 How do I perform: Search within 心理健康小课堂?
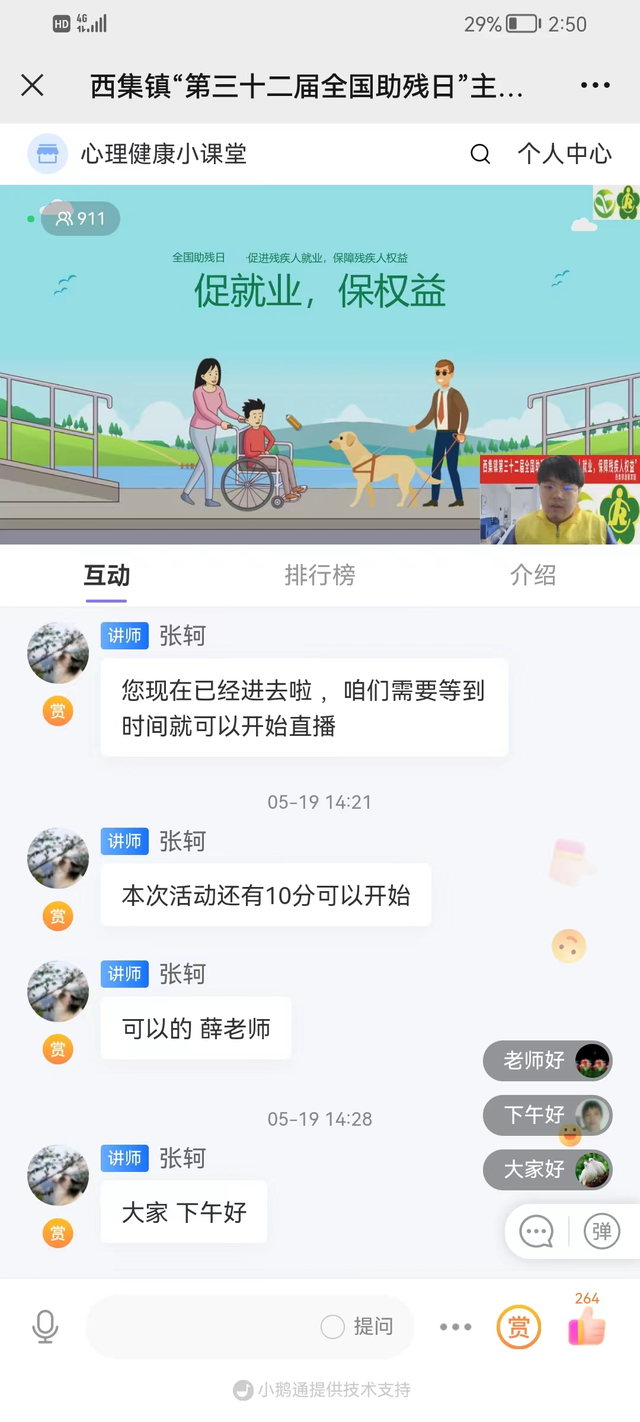tap(480, 154)
